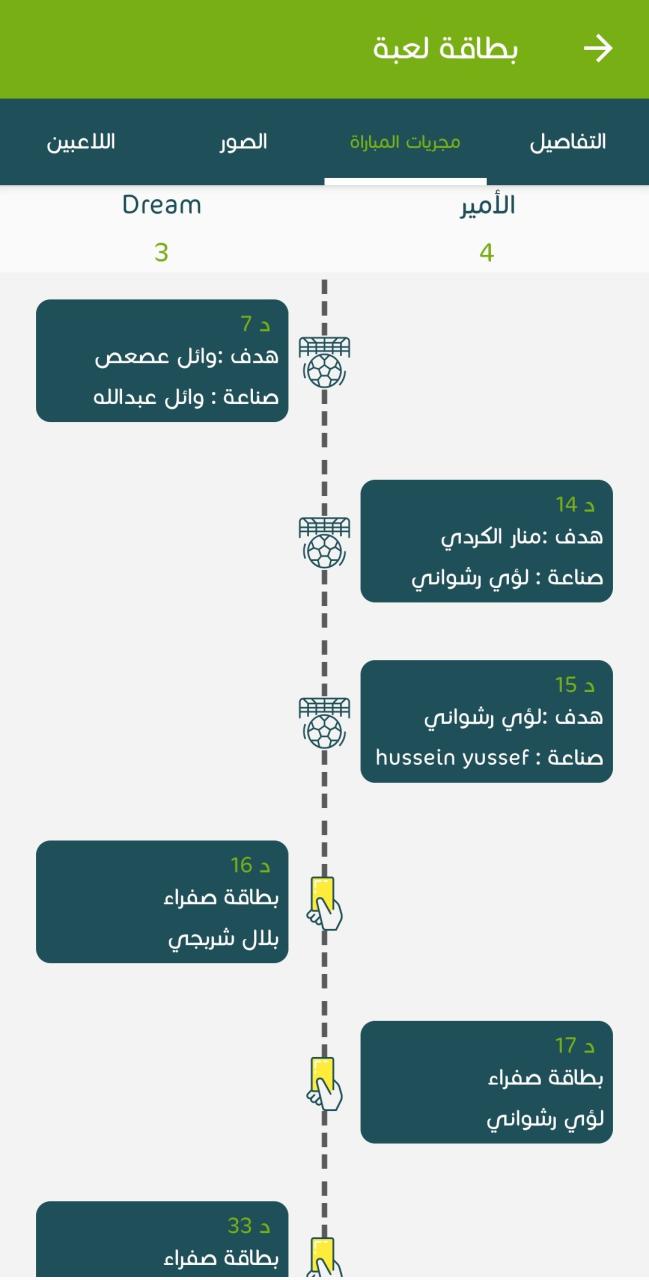Switch to the التفاصيل tab
The image size is (649, 1280).
[567, 142]
